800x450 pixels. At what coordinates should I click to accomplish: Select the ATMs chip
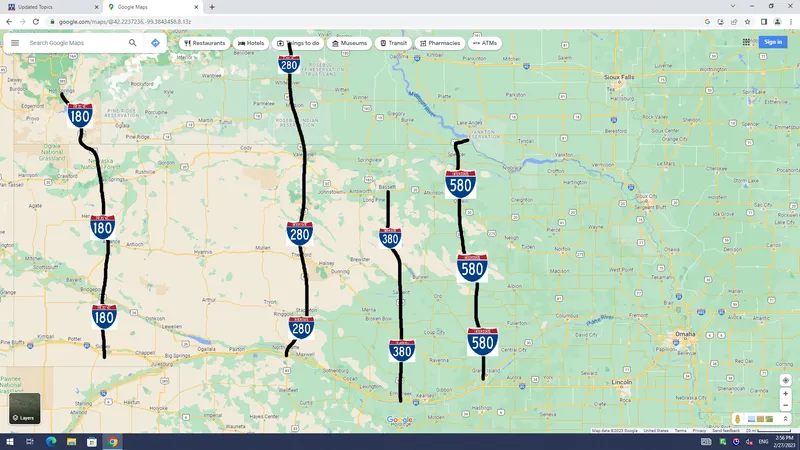click(485, 43)
